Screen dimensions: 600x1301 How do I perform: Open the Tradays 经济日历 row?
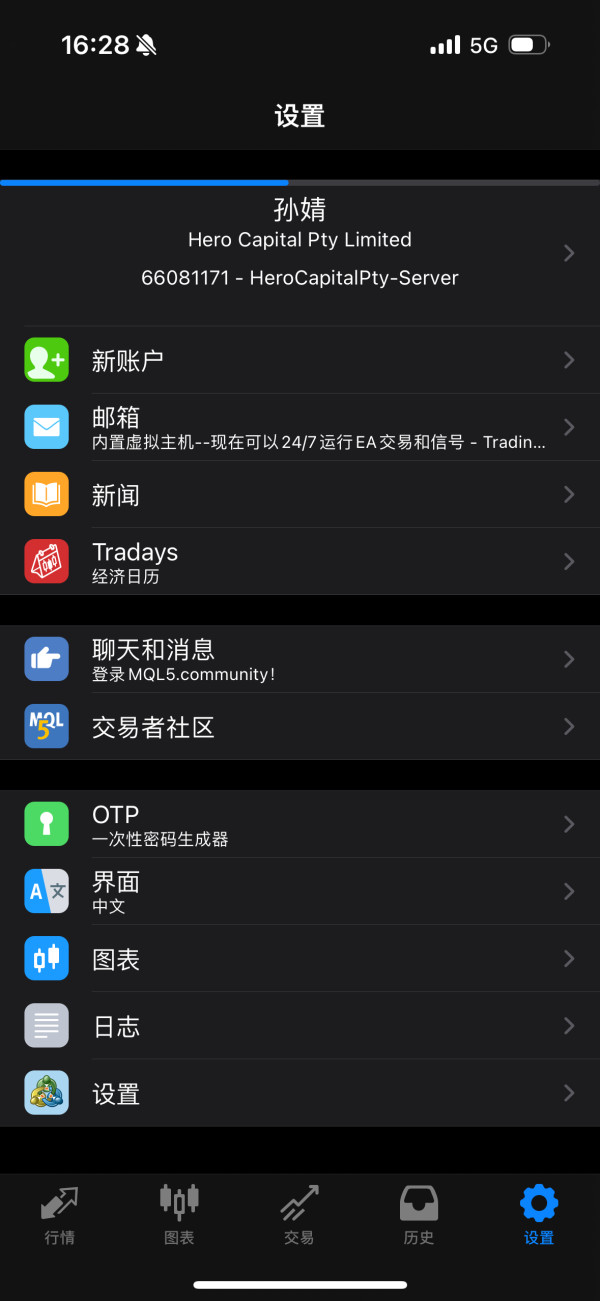click(x=300, y=561)
